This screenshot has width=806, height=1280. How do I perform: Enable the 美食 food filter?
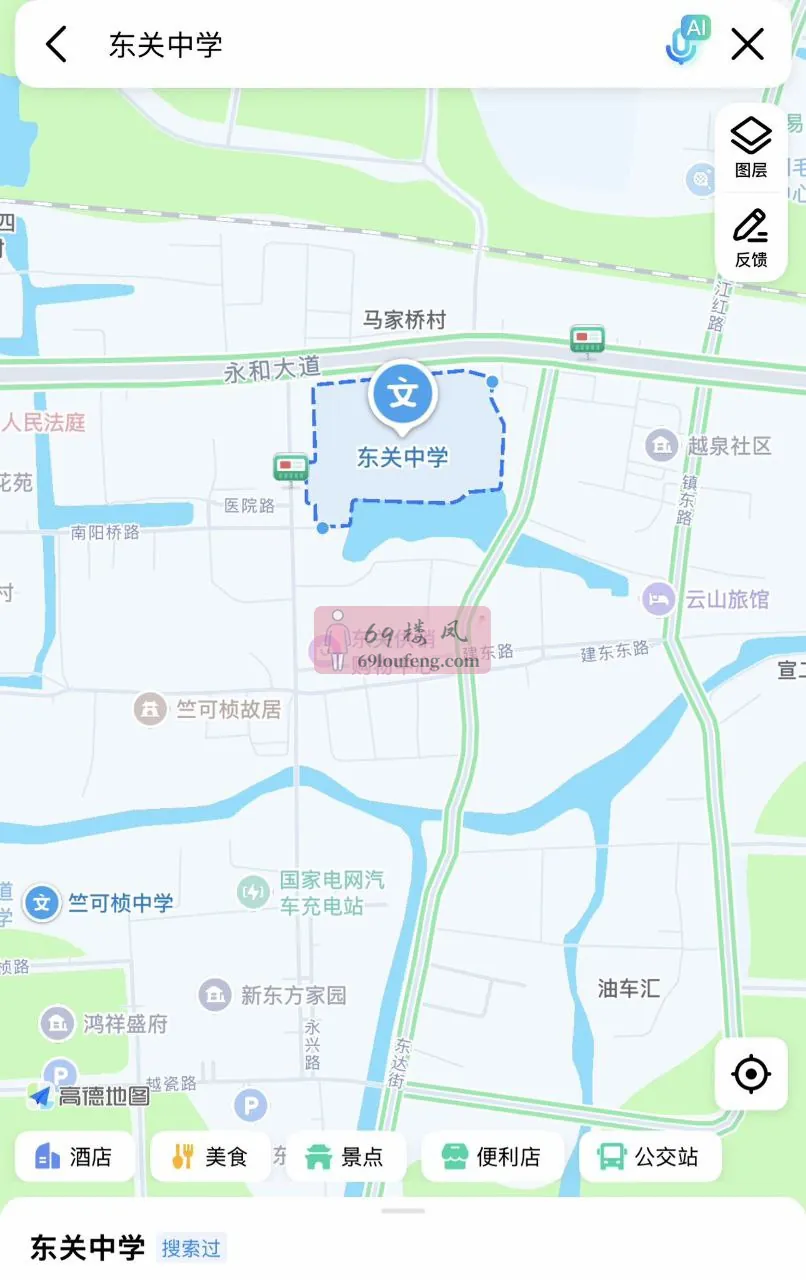(210, 1156)
